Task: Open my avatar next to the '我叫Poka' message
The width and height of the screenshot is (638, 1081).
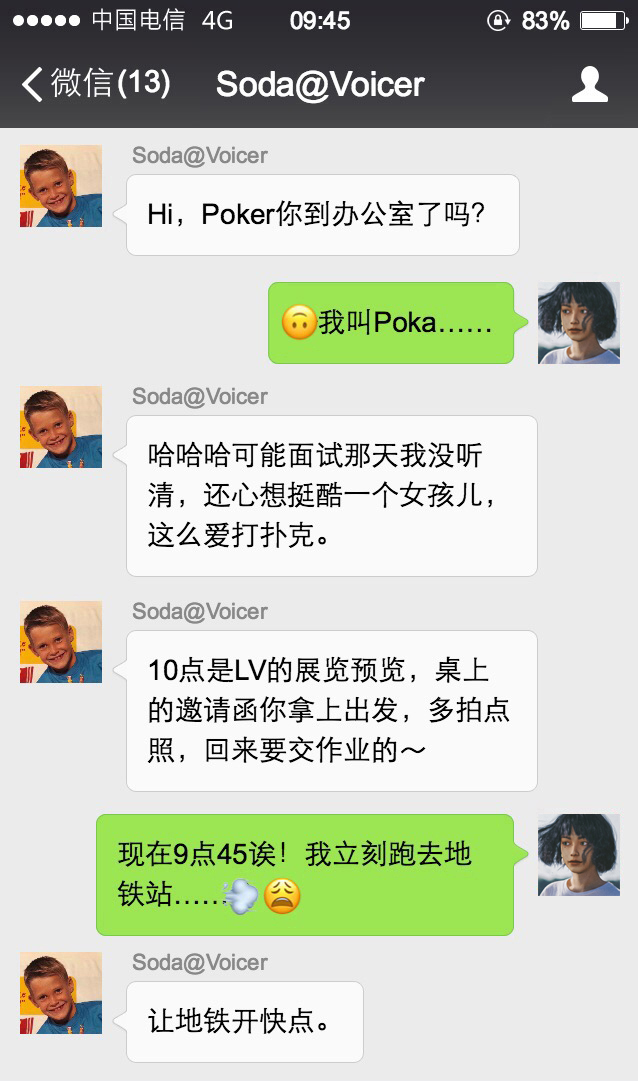Action: [579, 322]
